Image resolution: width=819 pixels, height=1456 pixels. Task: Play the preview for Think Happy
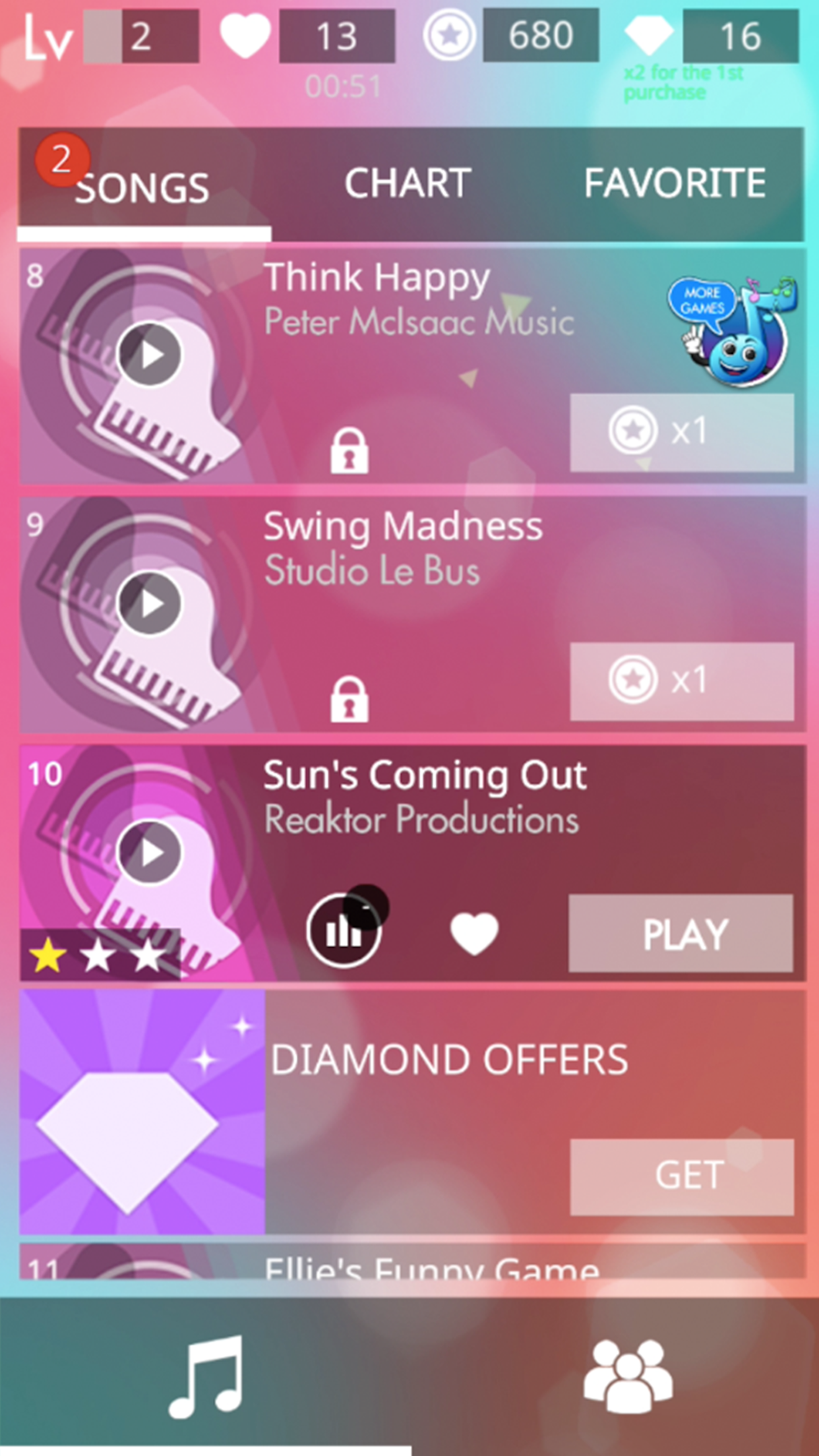pyautogui.click(x=150, y=355)
